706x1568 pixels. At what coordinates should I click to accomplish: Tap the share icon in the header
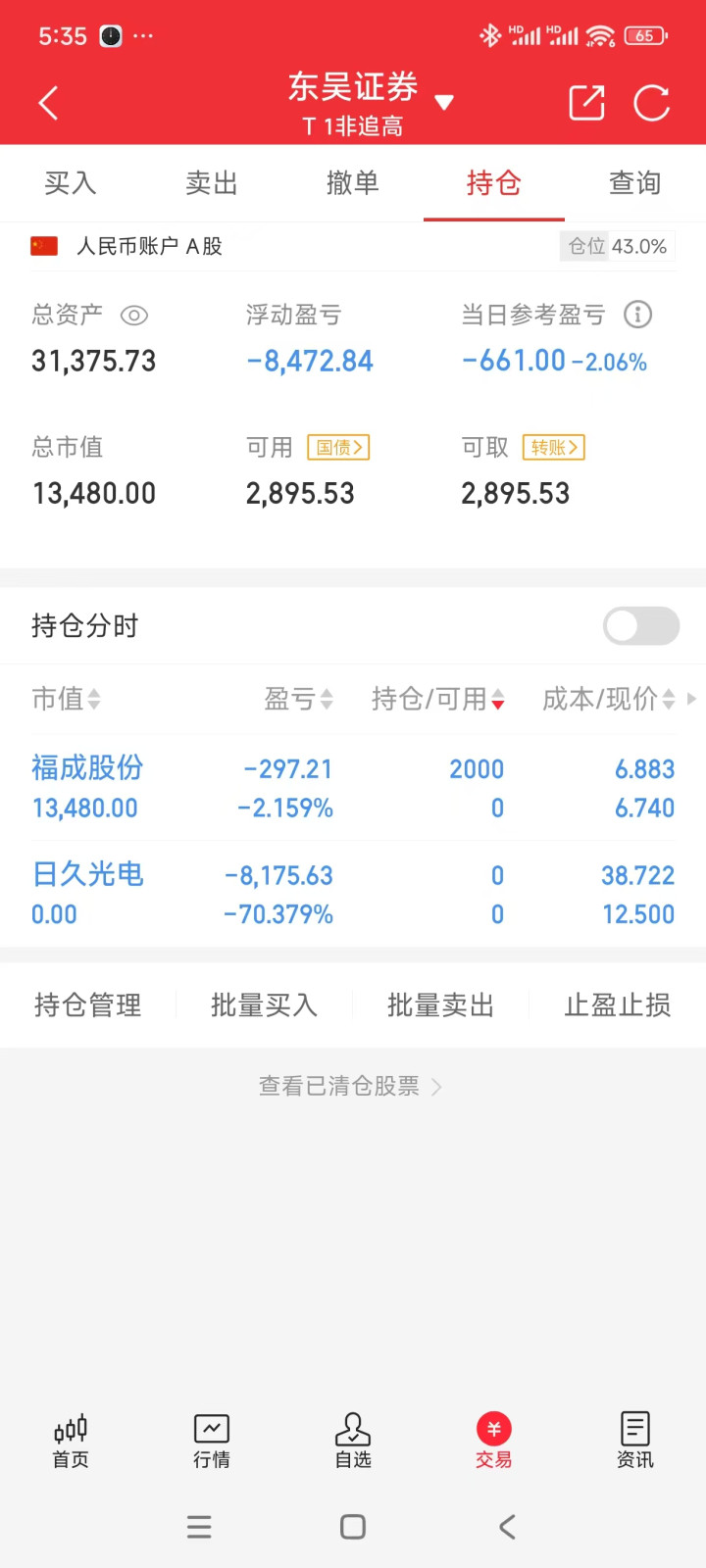point(586,103)
